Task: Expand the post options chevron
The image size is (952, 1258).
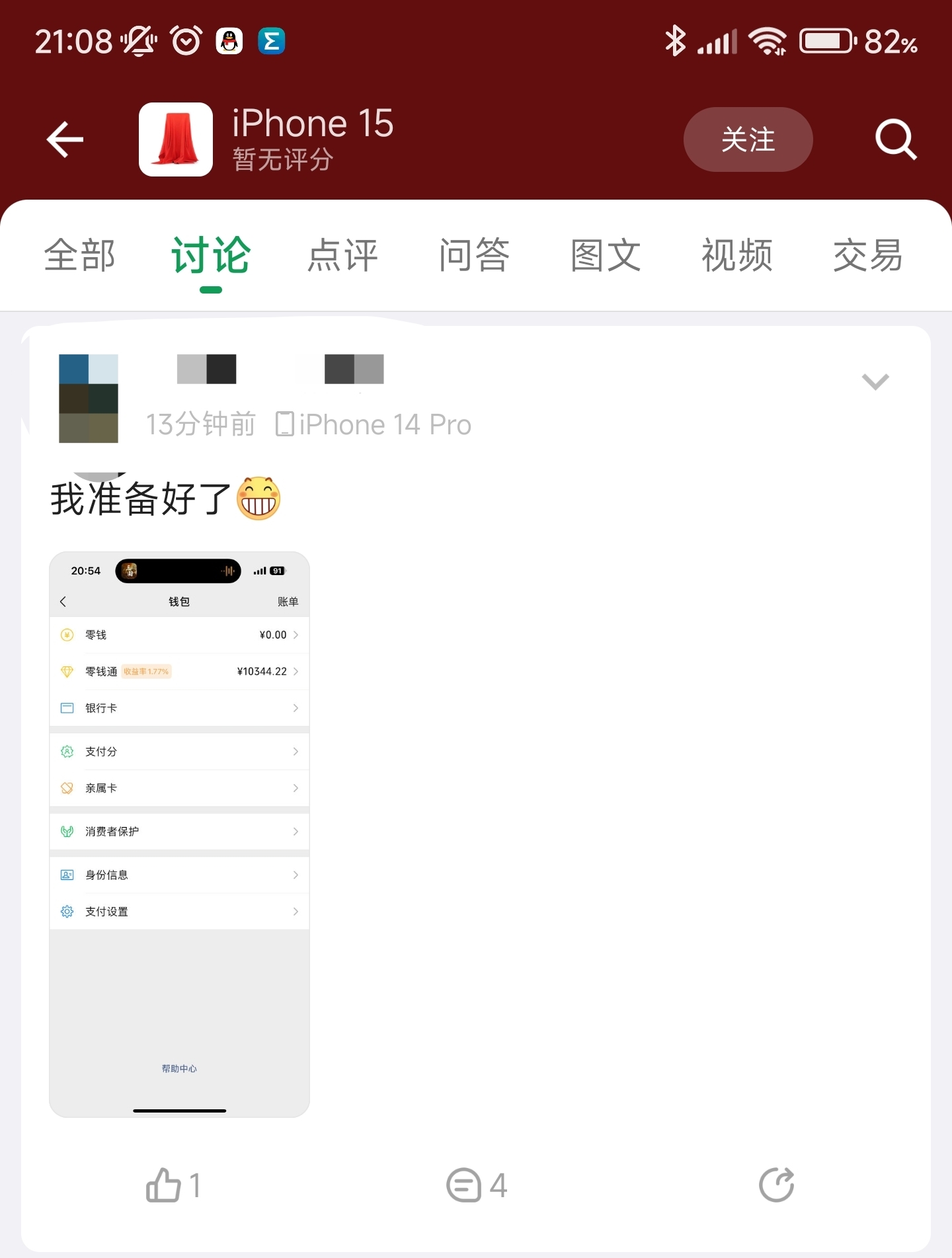Action: pos(875,381)
